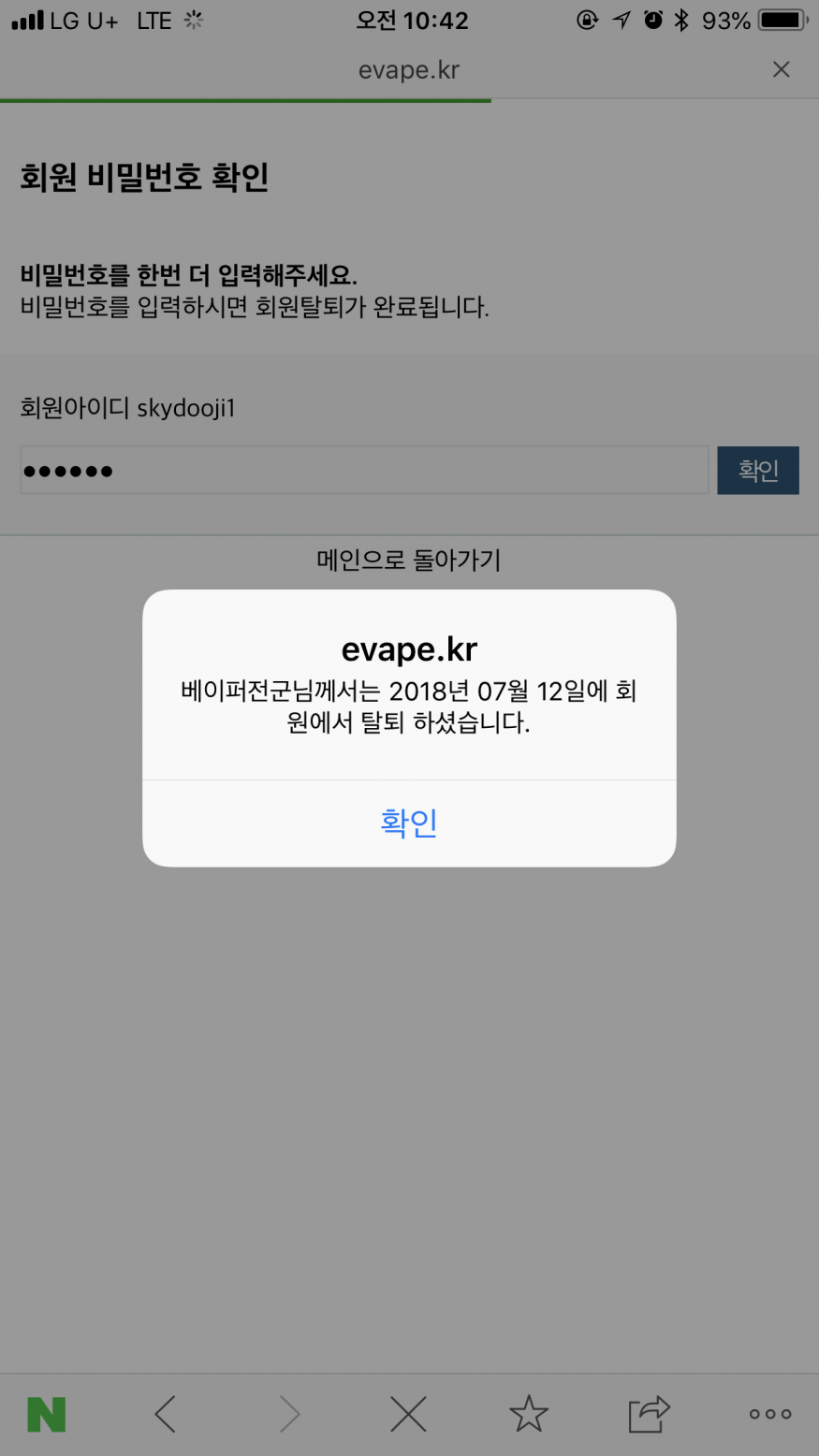Viewport: 819px width, 1456px height.
Task: Confirm the evape.kr alert with 확인
Action: 409,823
